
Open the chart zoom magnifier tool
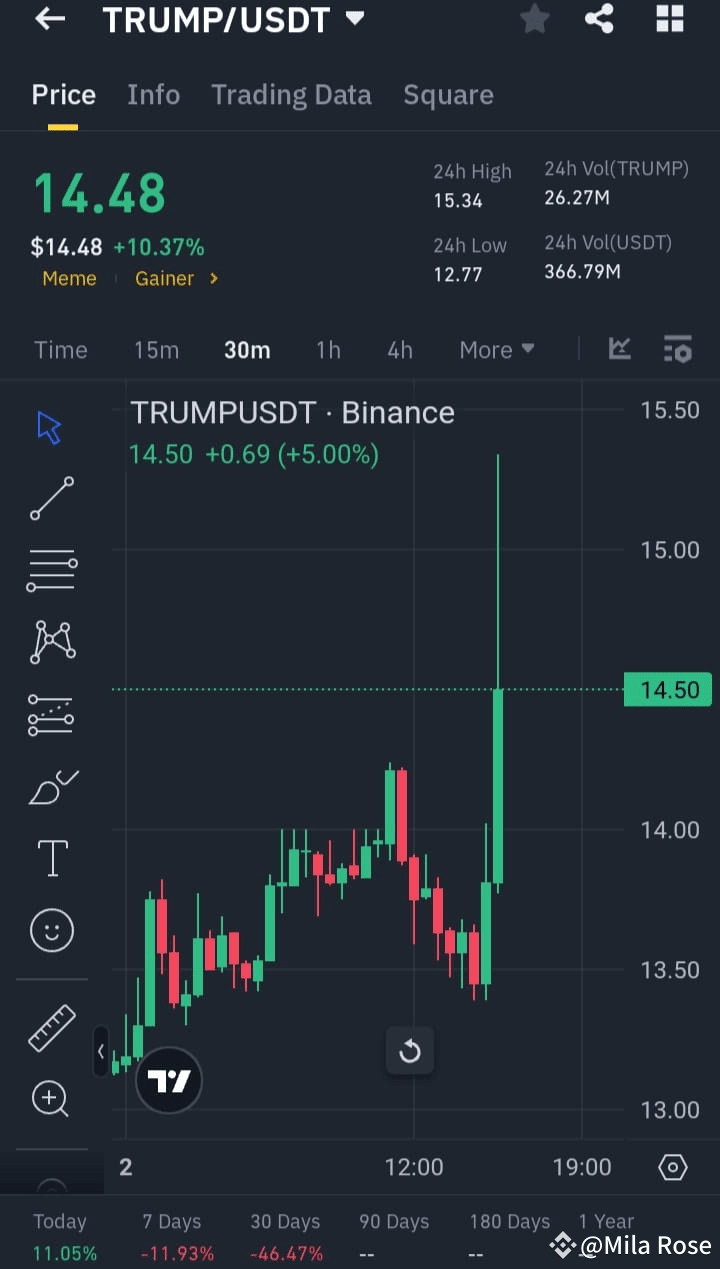[x=49, y=1098]
